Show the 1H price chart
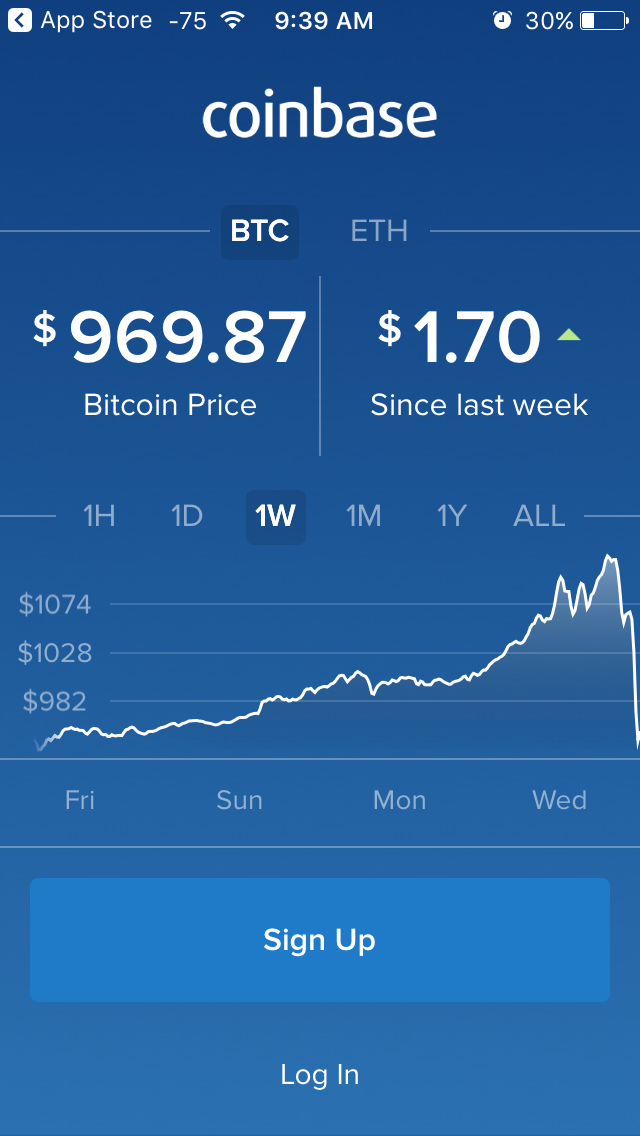Viewport: 640px width, 1136px height. [x=99, y=516]
